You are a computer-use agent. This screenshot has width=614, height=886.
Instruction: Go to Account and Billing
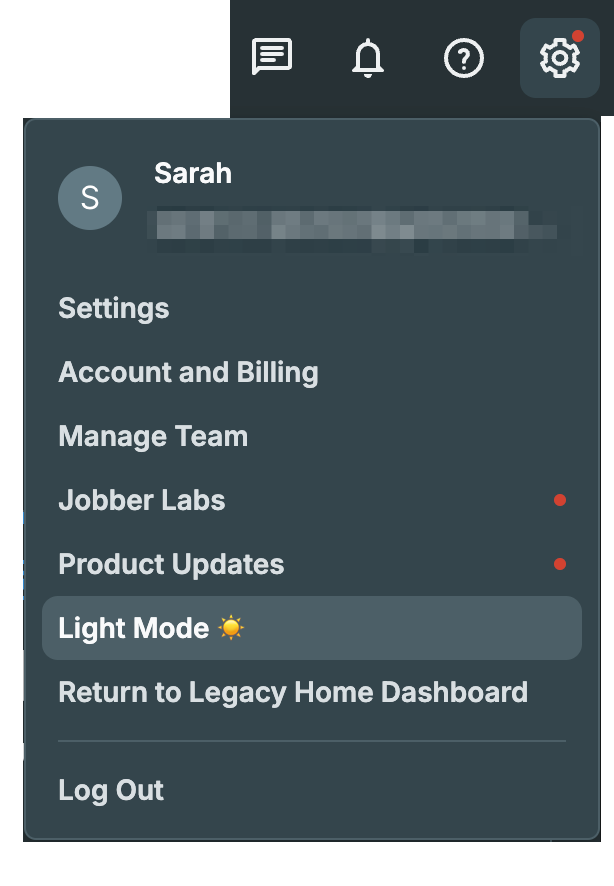coord(188,372)
